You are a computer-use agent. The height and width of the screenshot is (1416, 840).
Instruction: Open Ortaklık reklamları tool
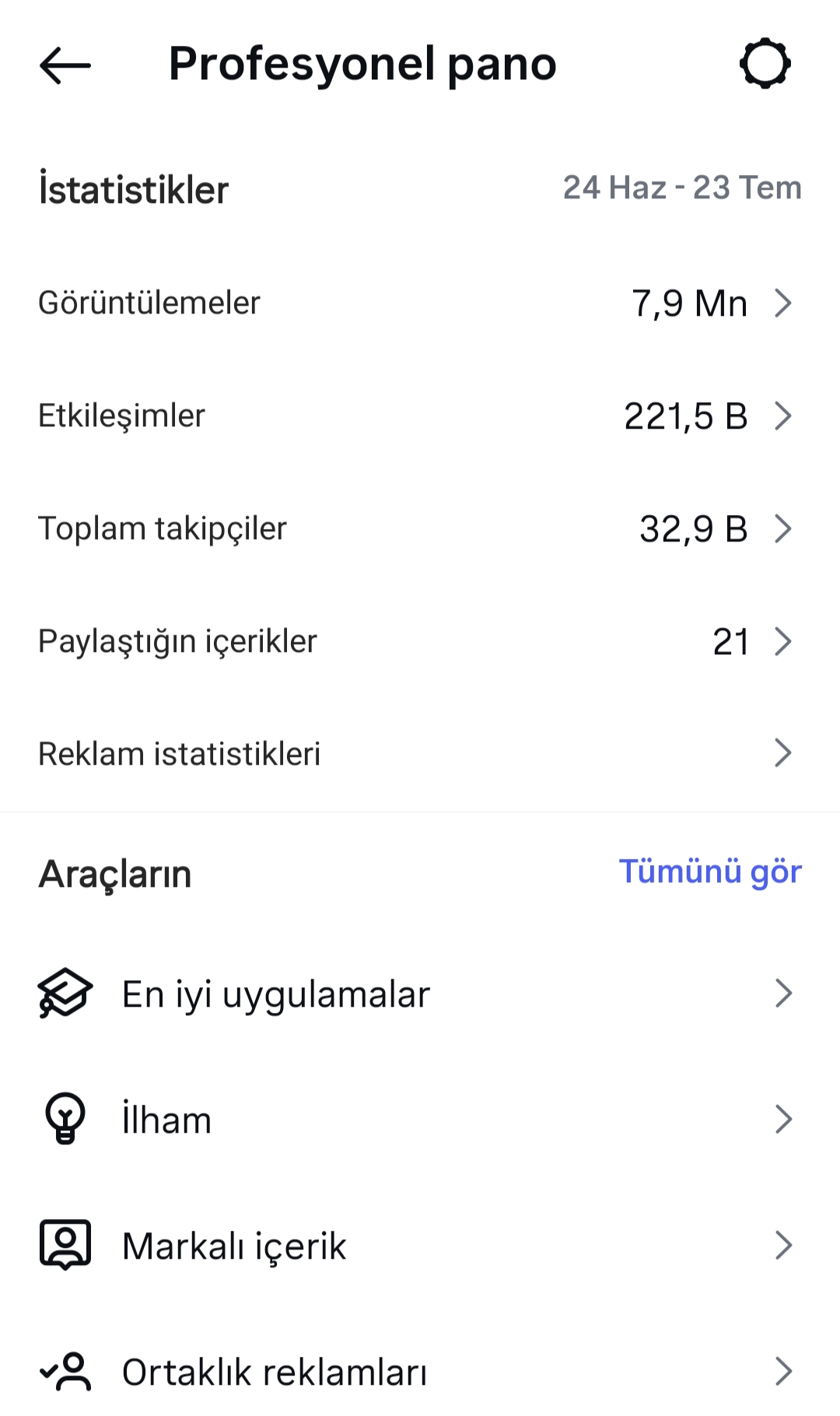tap(420, 1372)
